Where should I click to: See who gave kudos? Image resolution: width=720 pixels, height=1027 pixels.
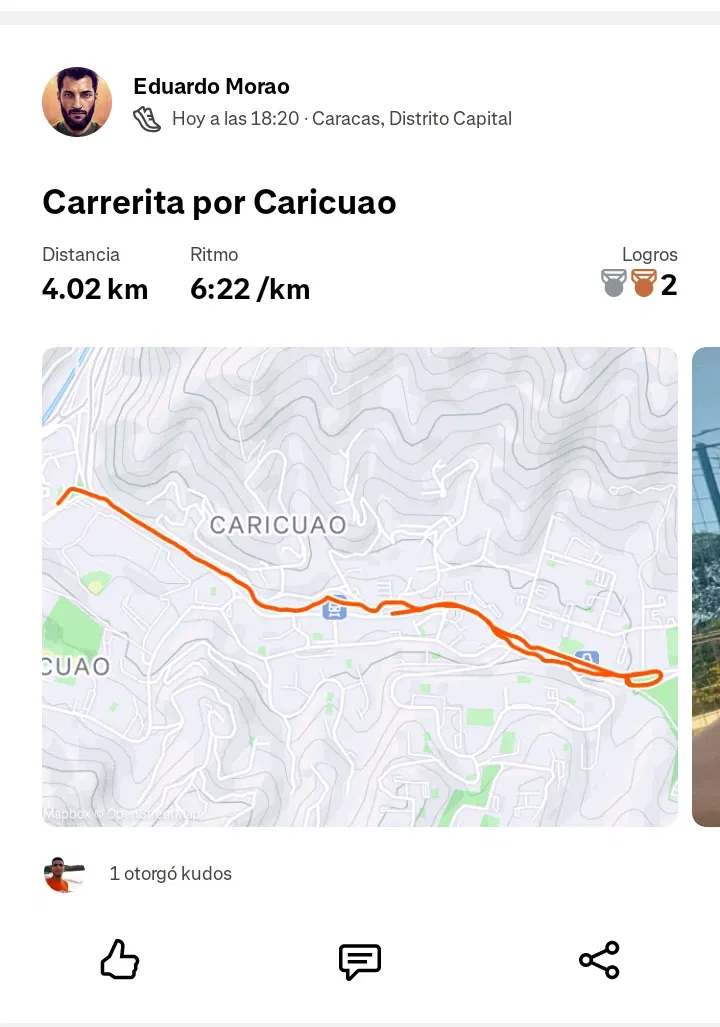click(x=170, y=873)
